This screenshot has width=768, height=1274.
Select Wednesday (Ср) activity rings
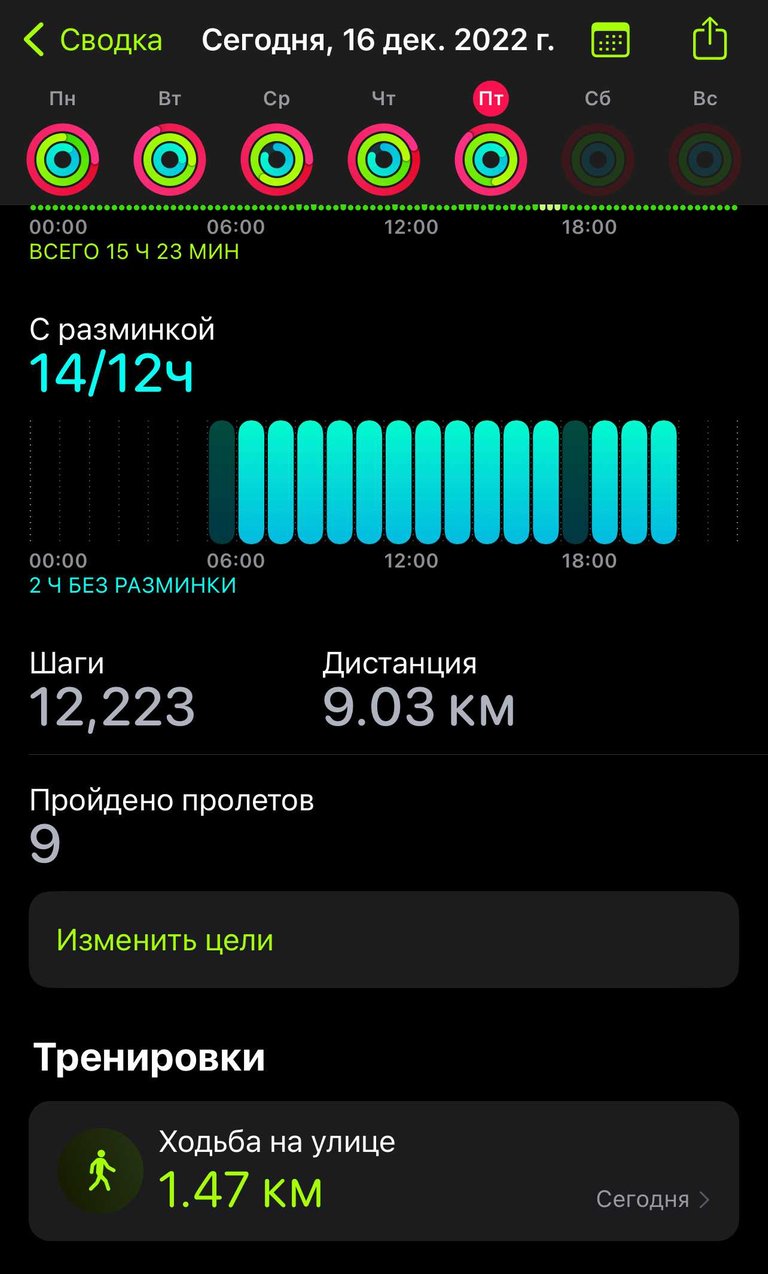click(x=277, y=159)
